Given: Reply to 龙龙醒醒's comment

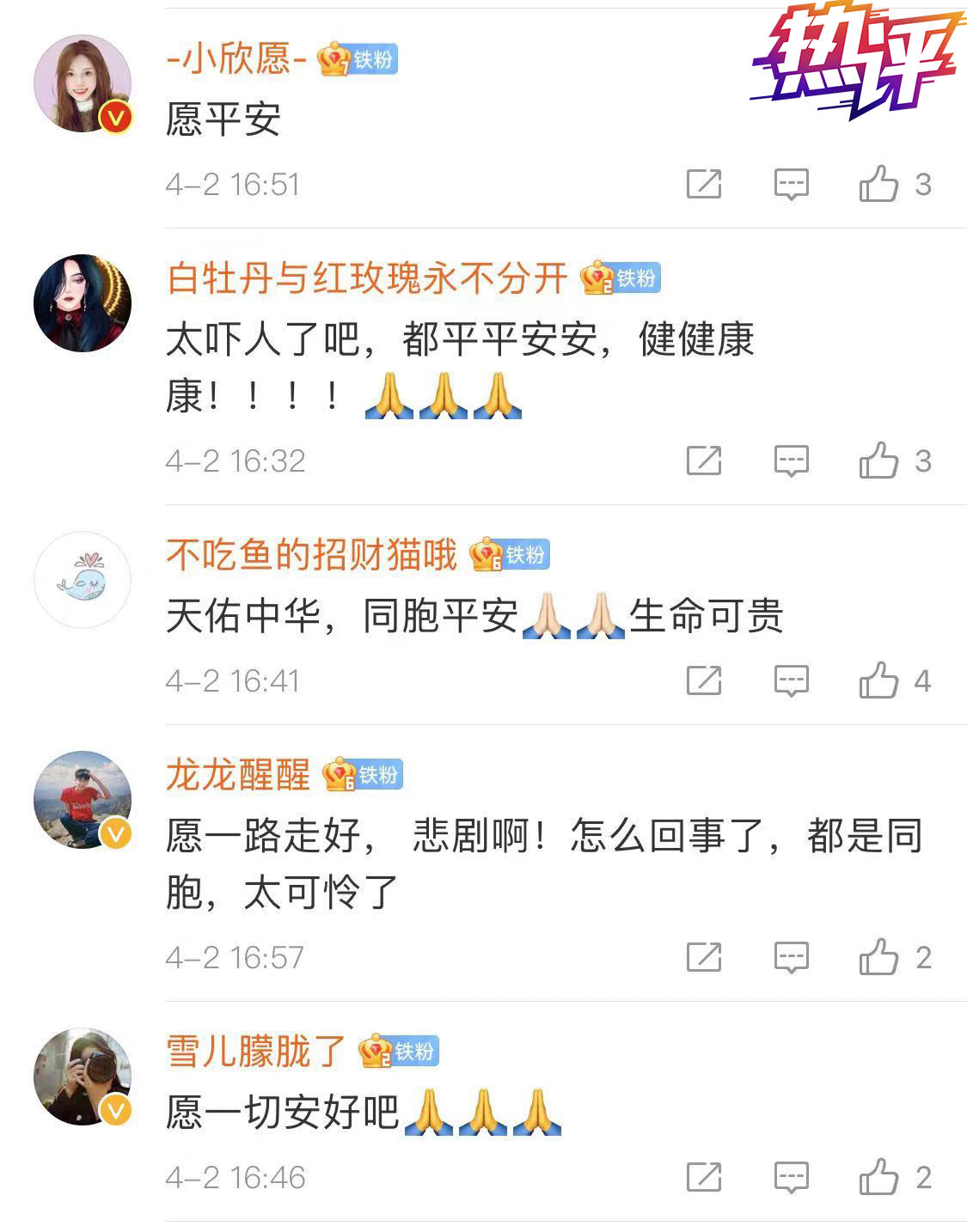Looking at the screenshot, I should [791, 957].
